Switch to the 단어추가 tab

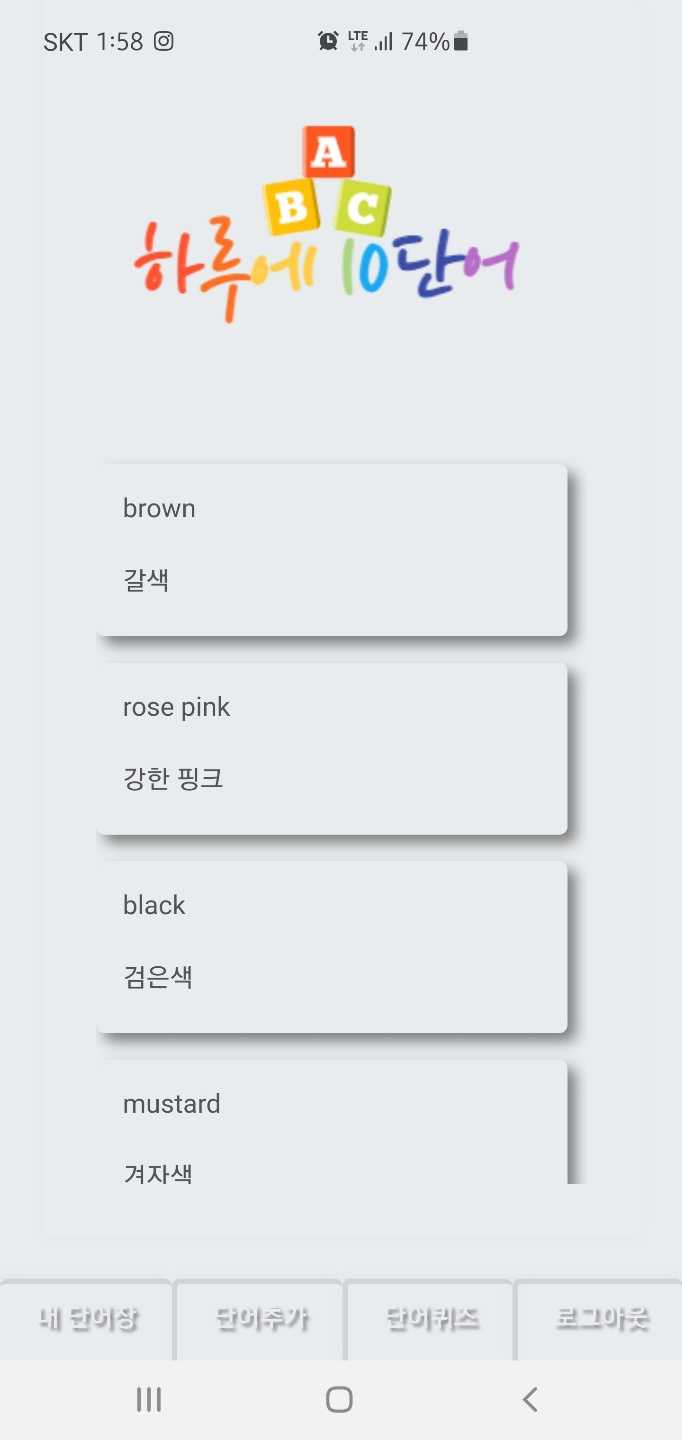(260, 1319)
